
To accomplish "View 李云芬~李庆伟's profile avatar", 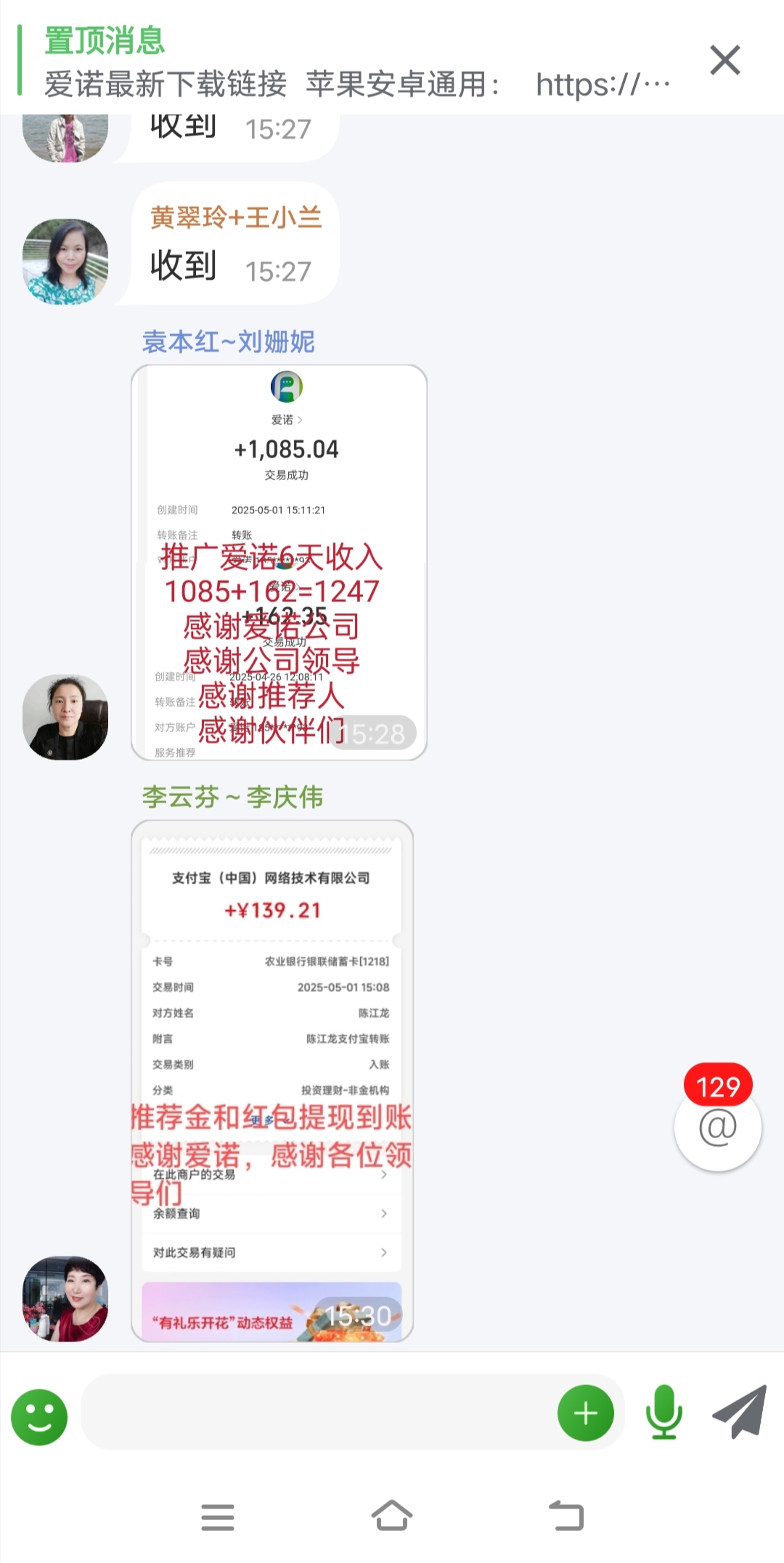I will click(65, 1299).
